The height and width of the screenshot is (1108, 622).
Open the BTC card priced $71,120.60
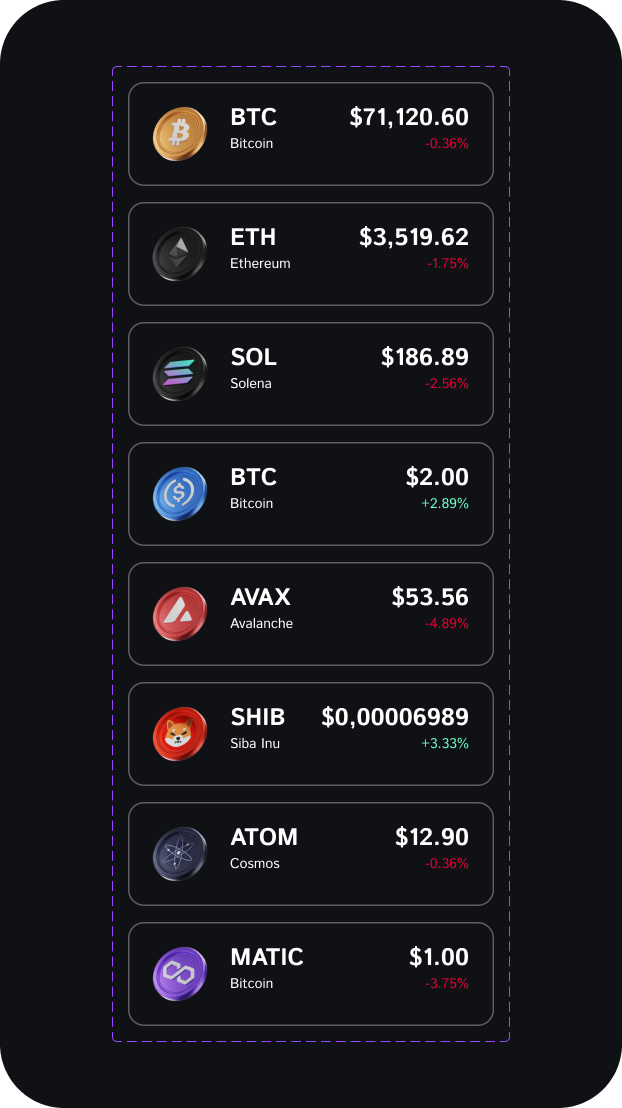pos(310,134)
